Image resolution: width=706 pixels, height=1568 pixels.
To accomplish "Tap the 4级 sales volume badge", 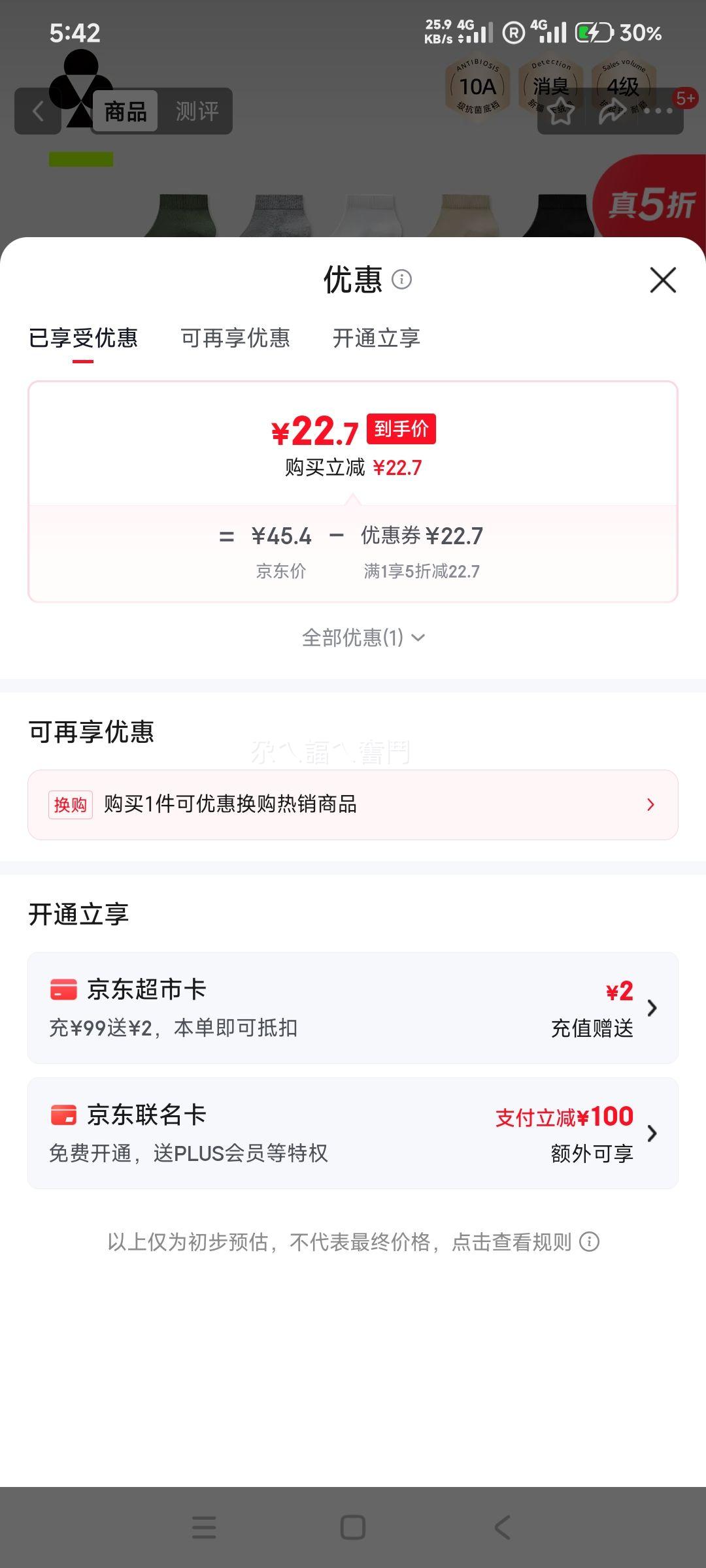I will click(623, 87).
